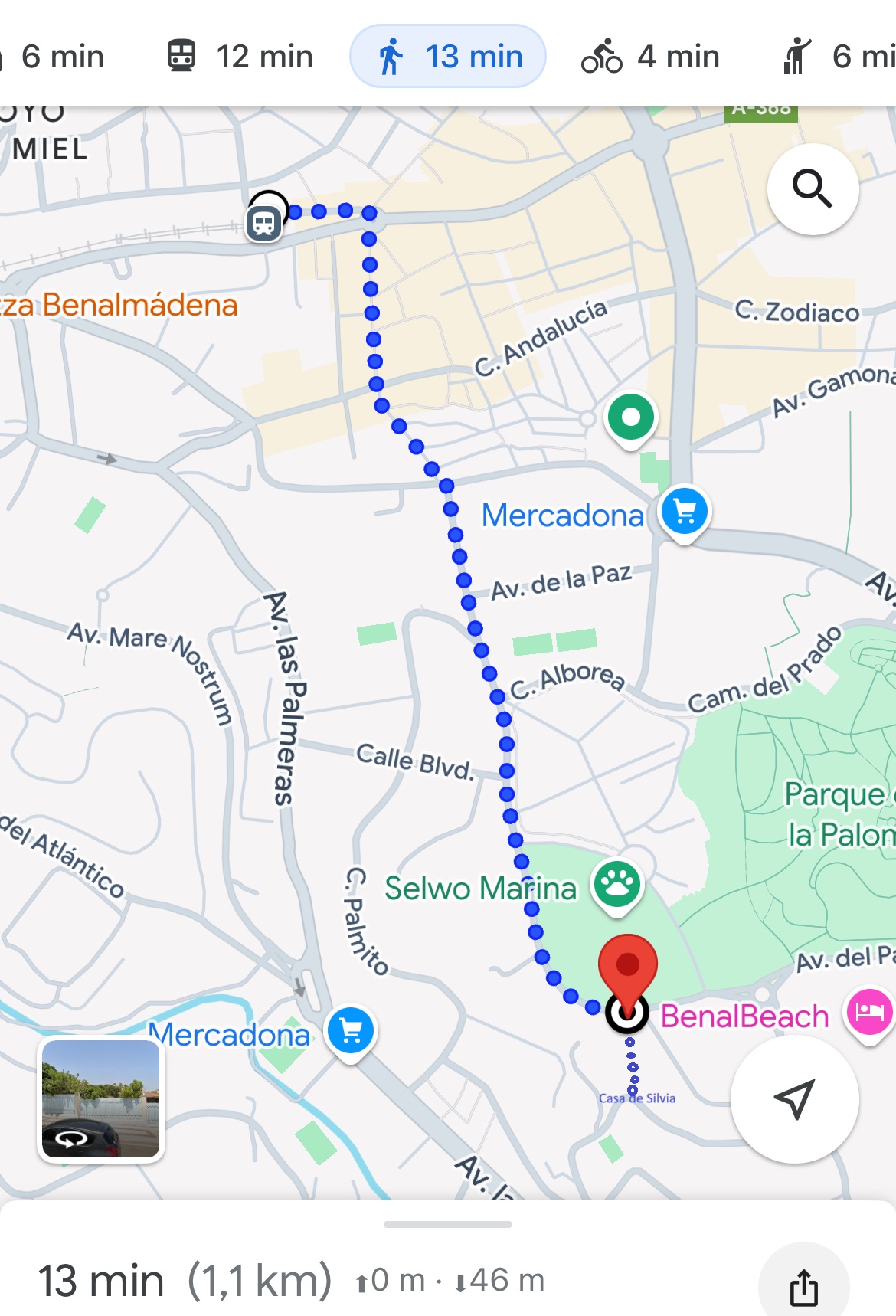
Task: Center map on my location
Action: click(794, 1098)
